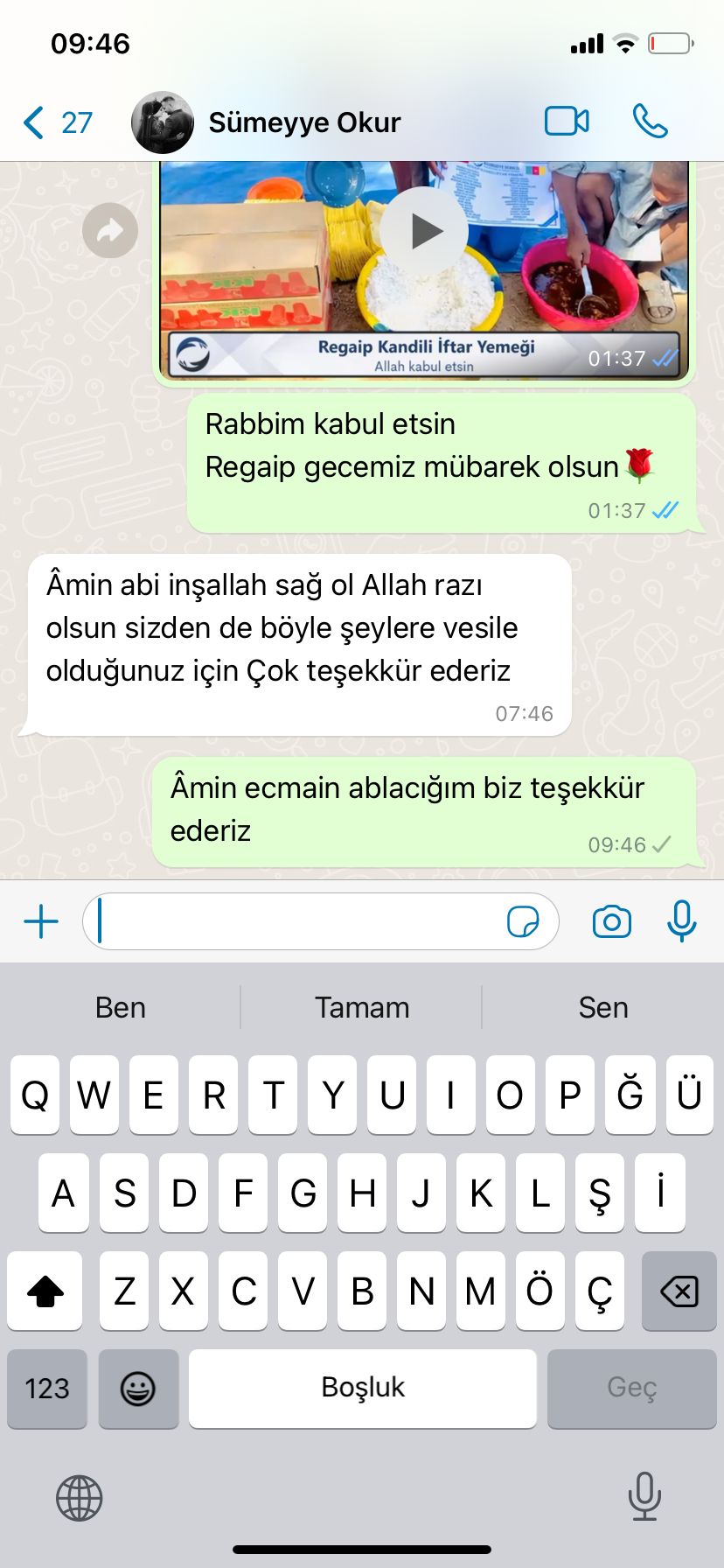Start keyboard dictation microphone
724x1568 pixels.
(644, 1495)
